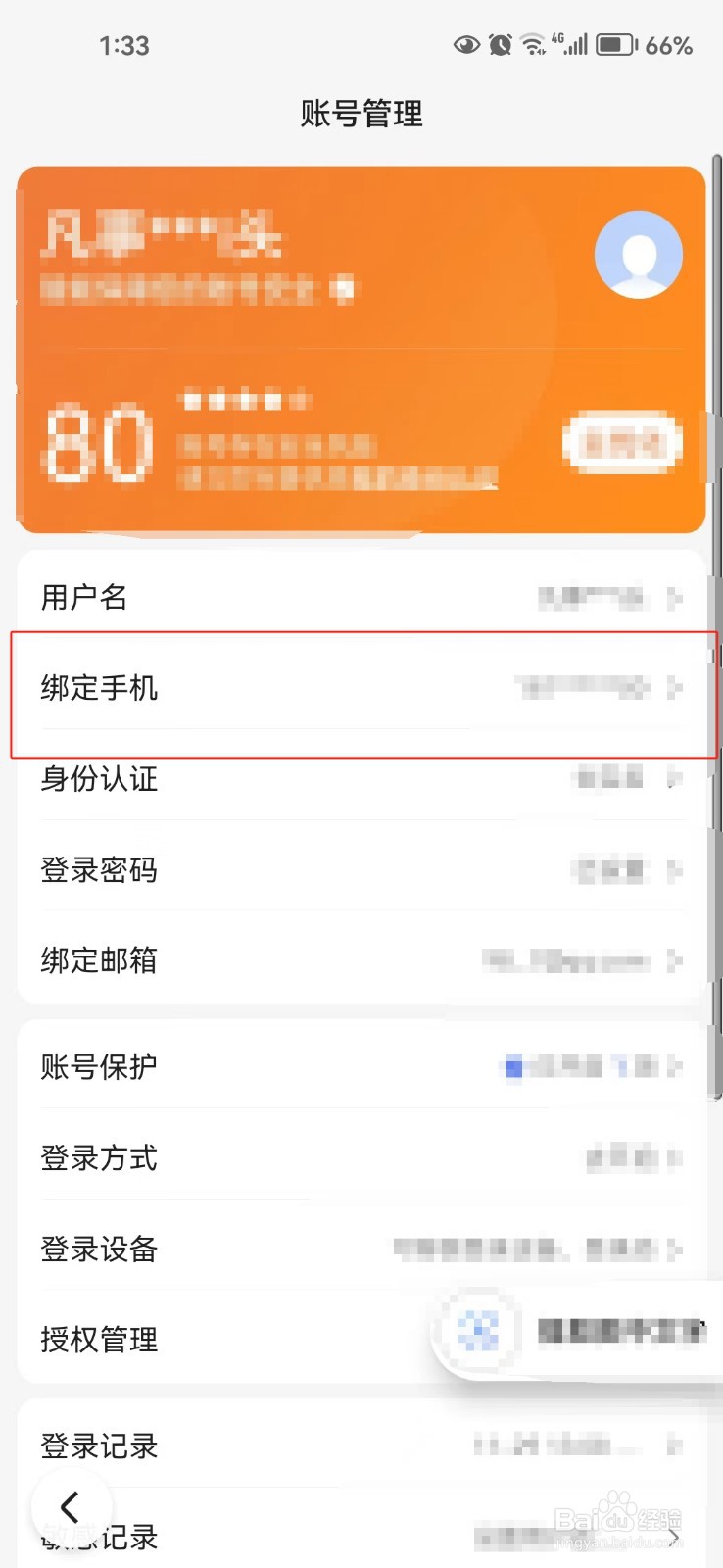The height and width of the screenshot is (1568, 723).
Task: Click the profile avatar icon
Action: [639, 253]
